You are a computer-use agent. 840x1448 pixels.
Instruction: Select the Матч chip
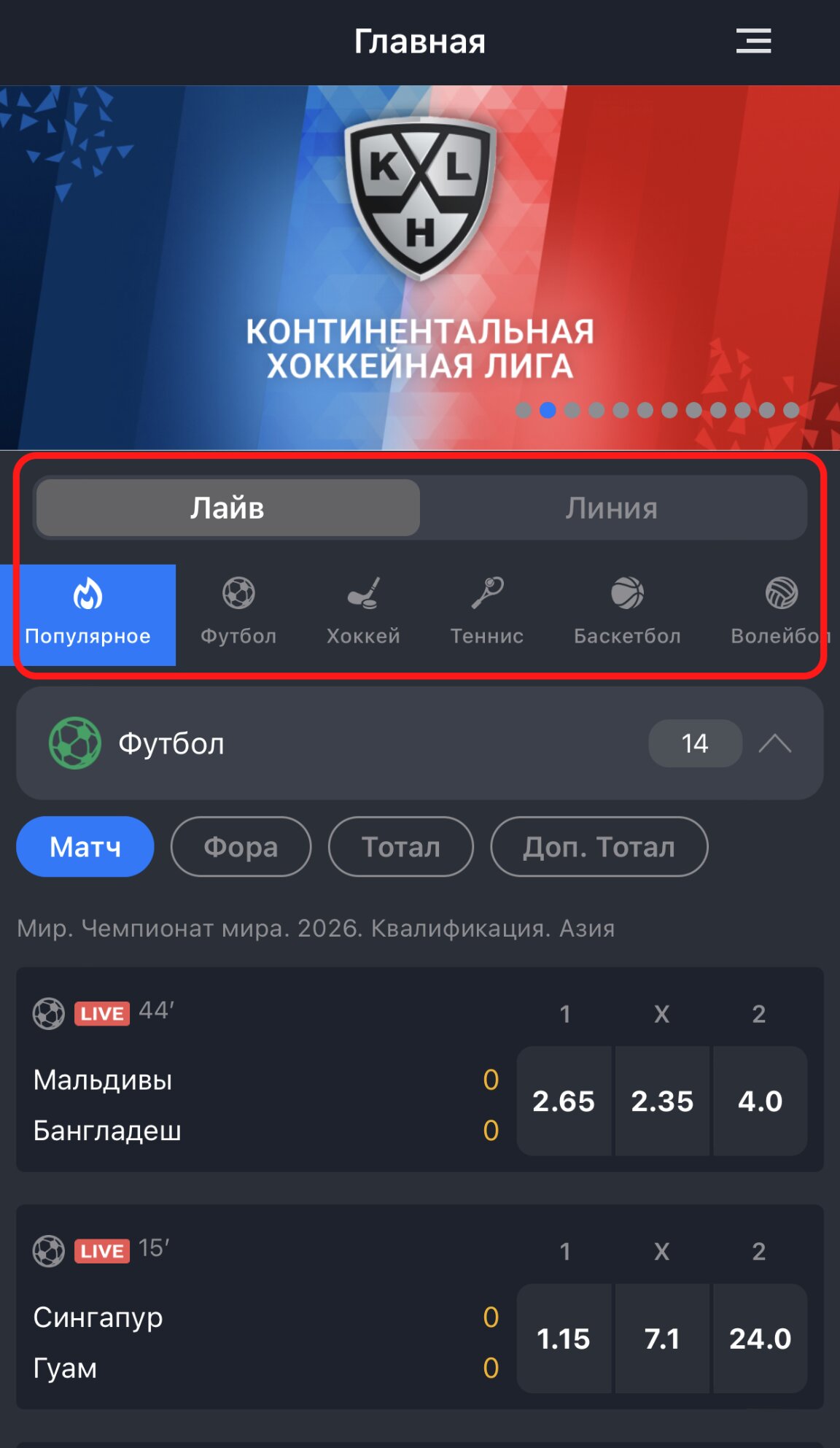[x=85, y=847]
